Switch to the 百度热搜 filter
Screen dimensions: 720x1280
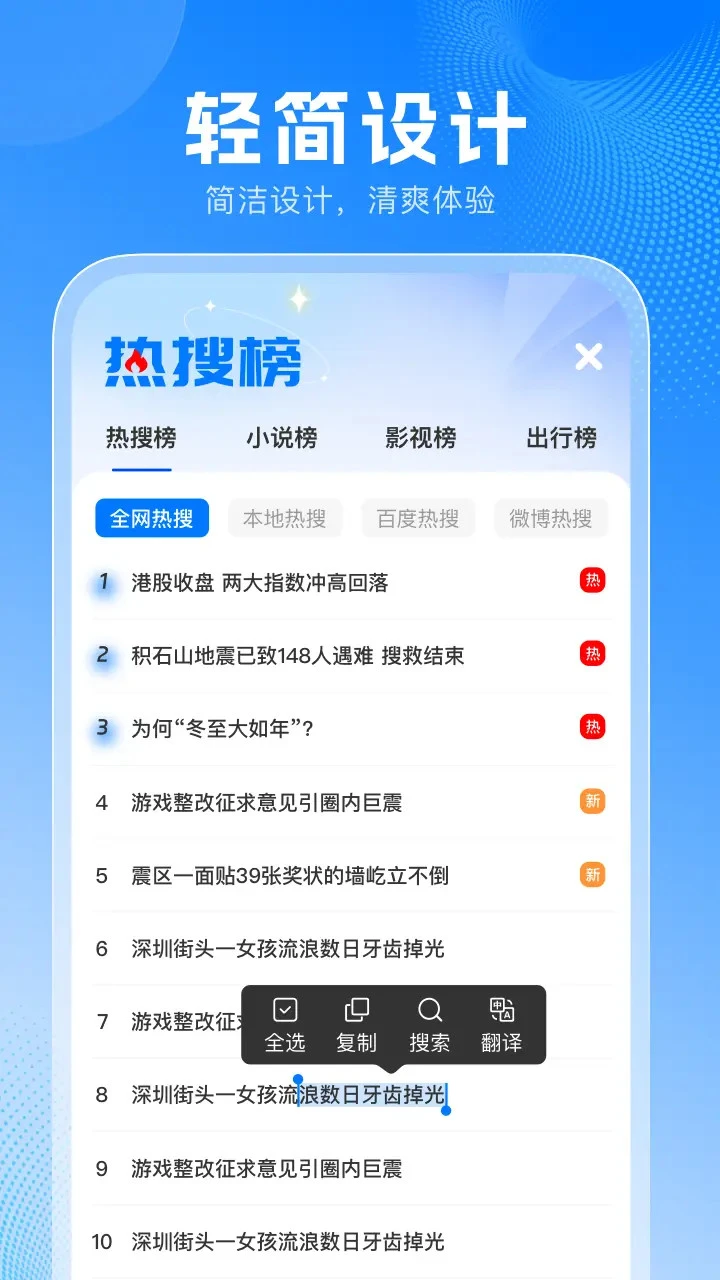[418, 518]
